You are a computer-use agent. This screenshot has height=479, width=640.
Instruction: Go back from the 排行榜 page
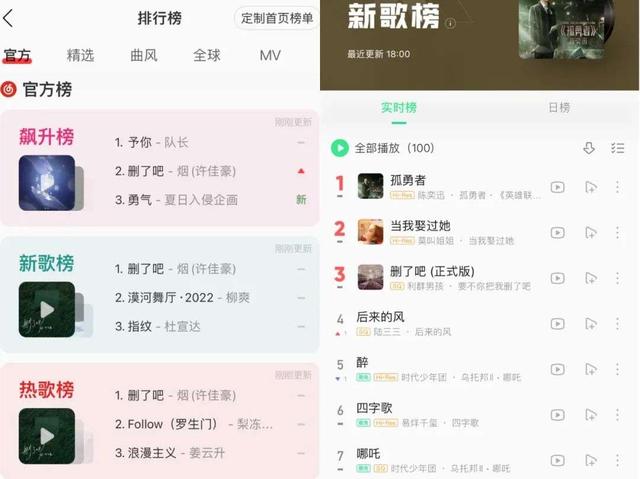pos(9,18)
